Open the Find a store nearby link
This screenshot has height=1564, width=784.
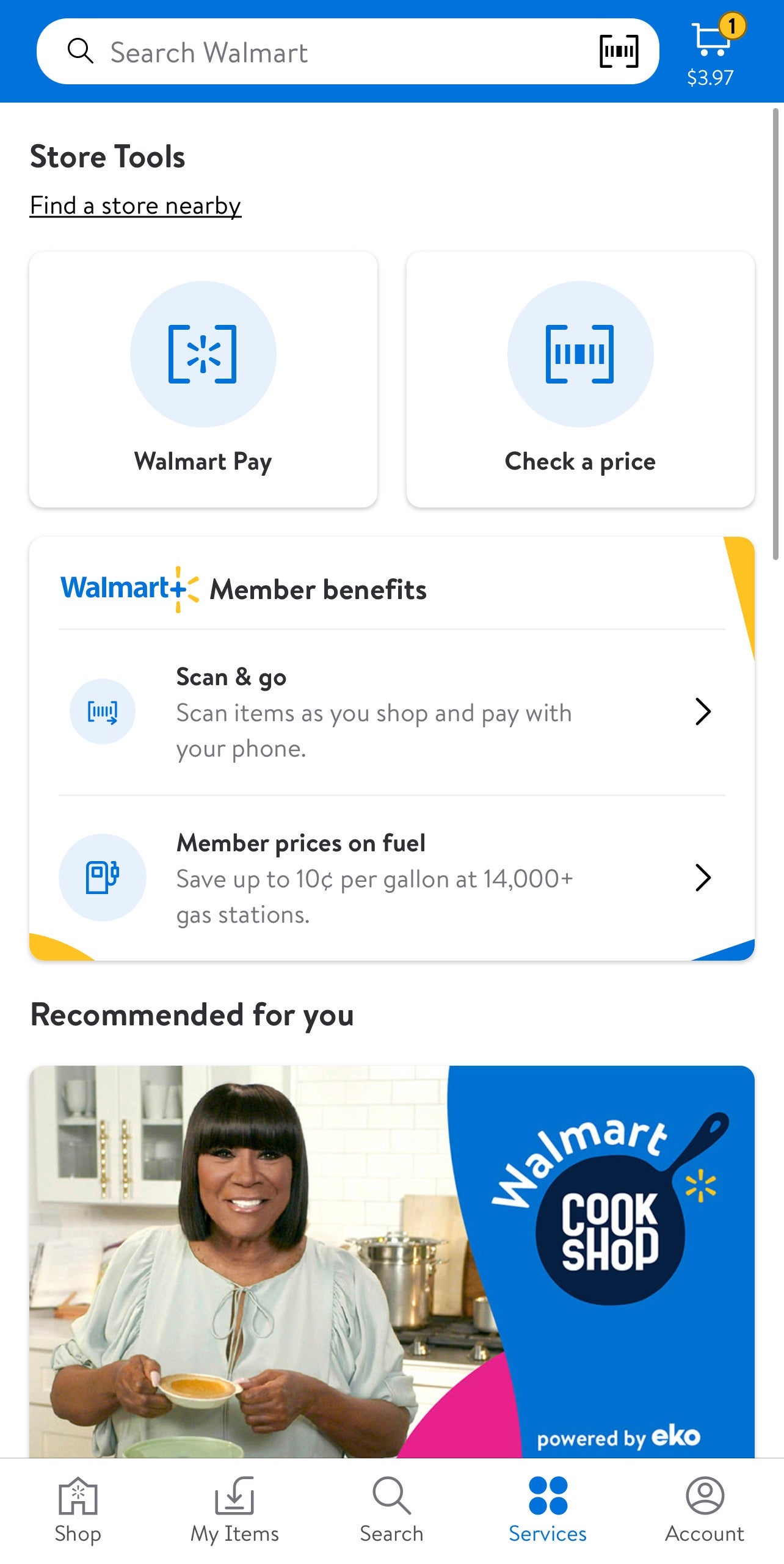(x=135, y=206)
